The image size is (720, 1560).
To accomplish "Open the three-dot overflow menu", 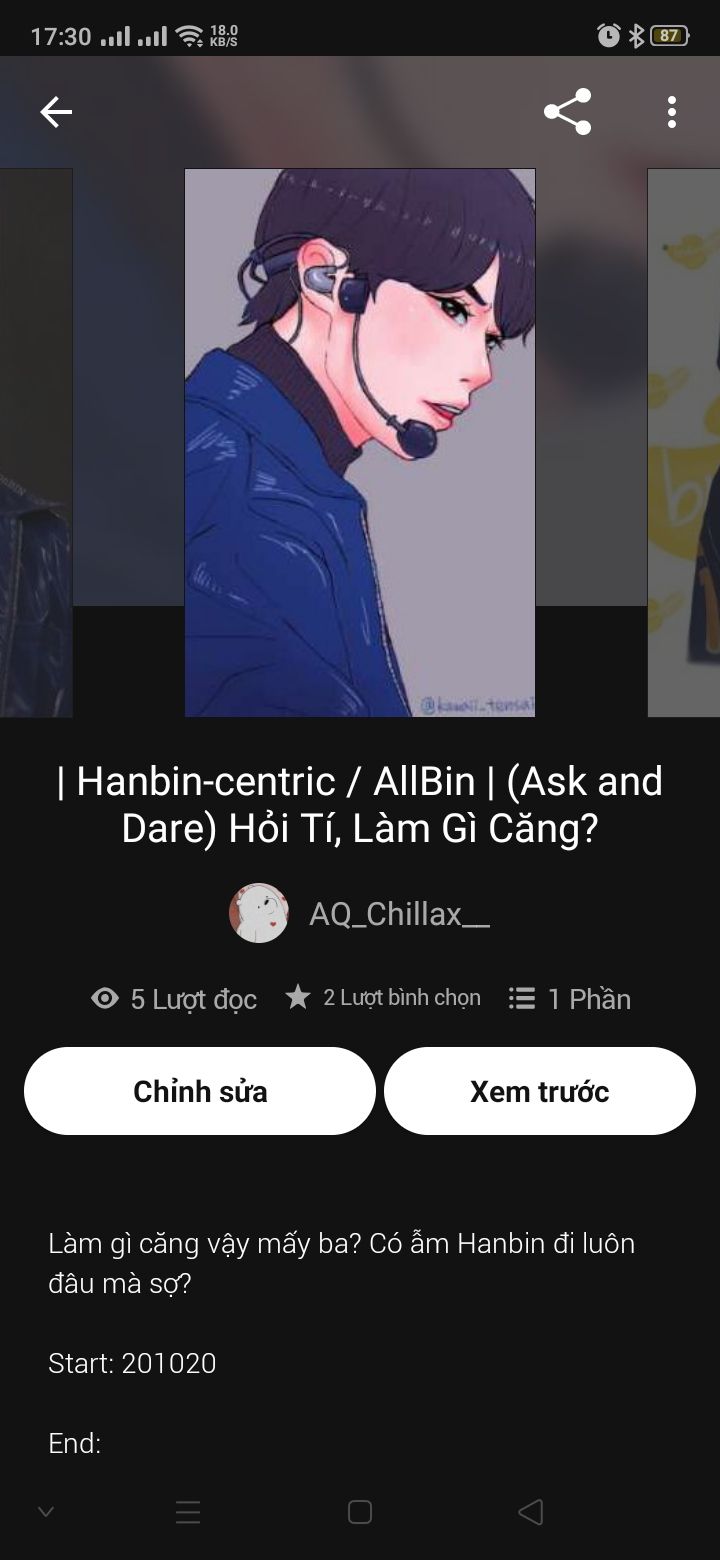I will 671,112.
